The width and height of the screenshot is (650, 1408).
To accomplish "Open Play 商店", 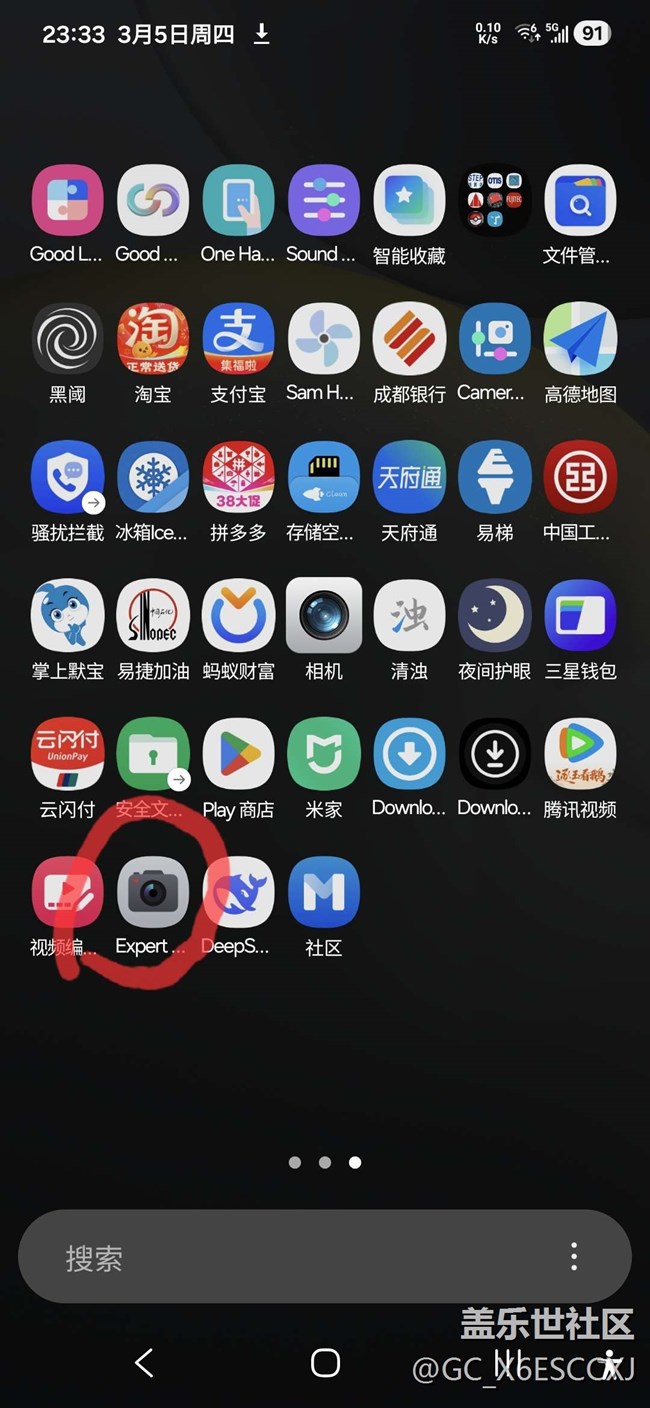I will (x=238, y=754).
